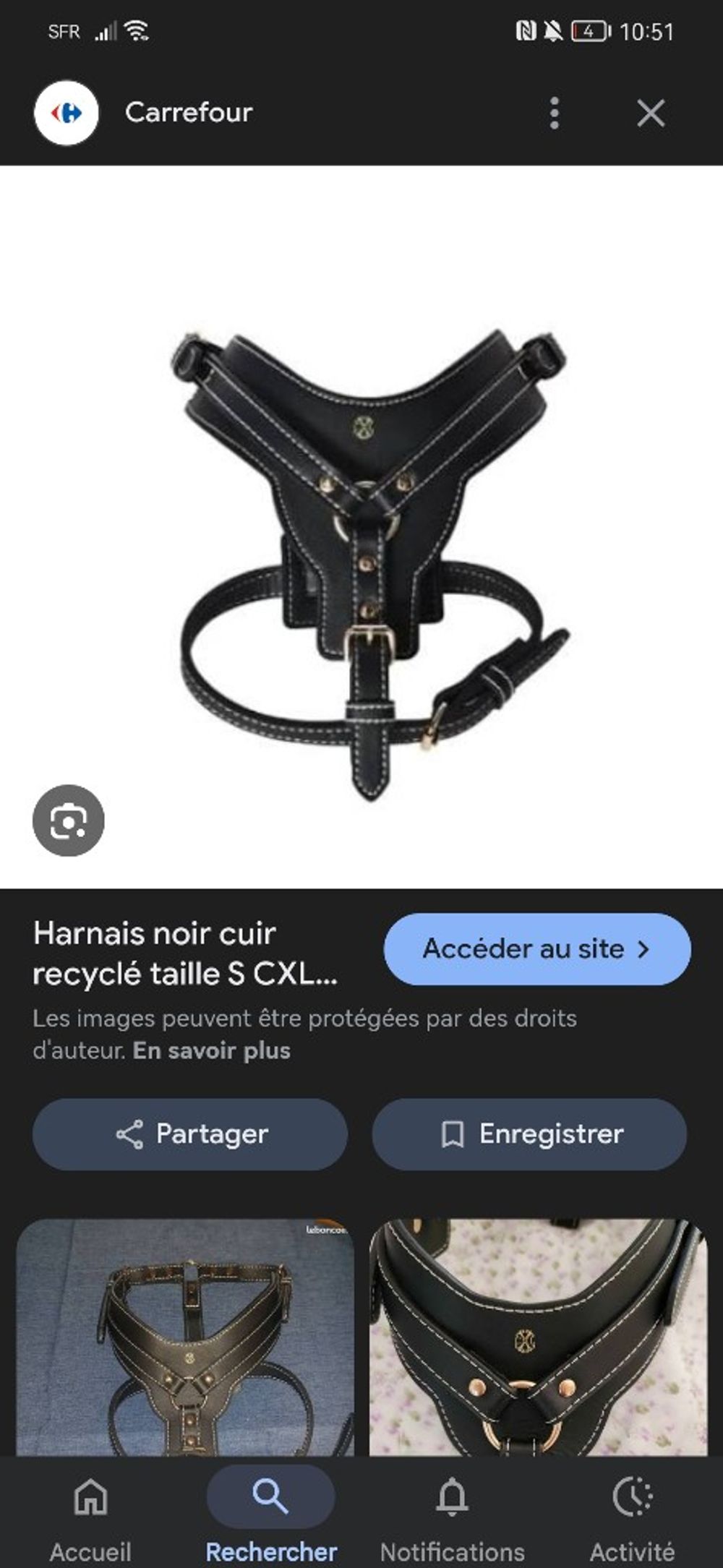Viewport: 723px width, 1568px height.
Task: View the main Carrefour harness image
Action: 369,564
